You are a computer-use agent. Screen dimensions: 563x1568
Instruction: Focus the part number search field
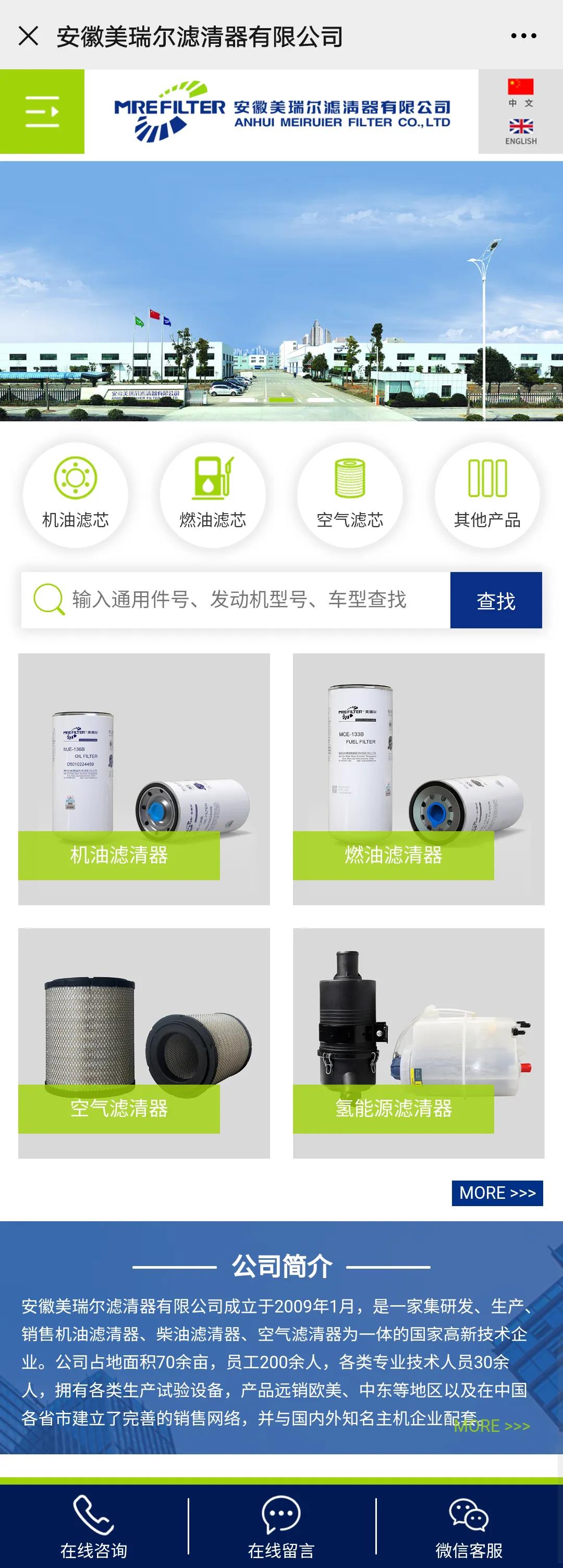click(x=255, y=600)
